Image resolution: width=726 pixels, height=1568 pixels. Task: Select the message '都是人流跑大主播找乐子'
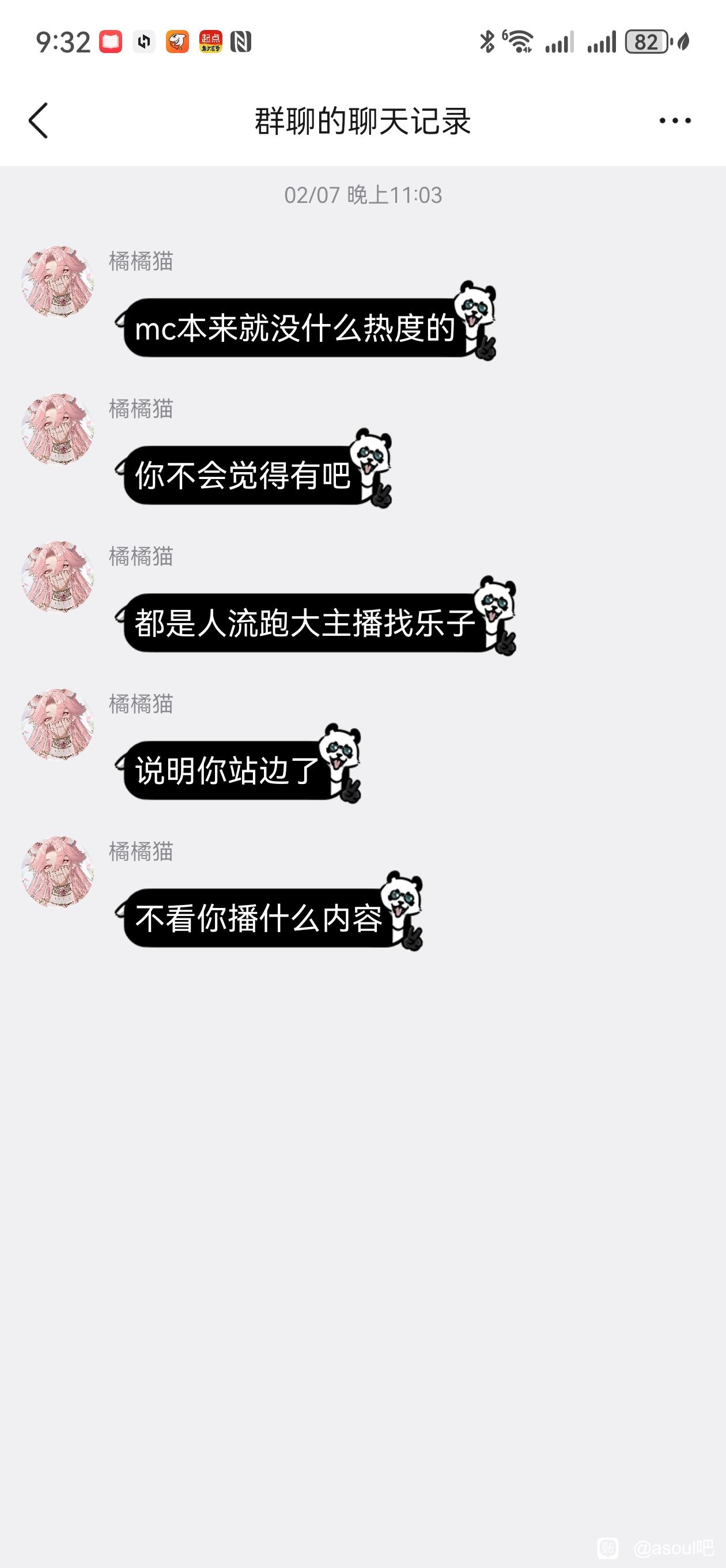click(x=304, y=623)
